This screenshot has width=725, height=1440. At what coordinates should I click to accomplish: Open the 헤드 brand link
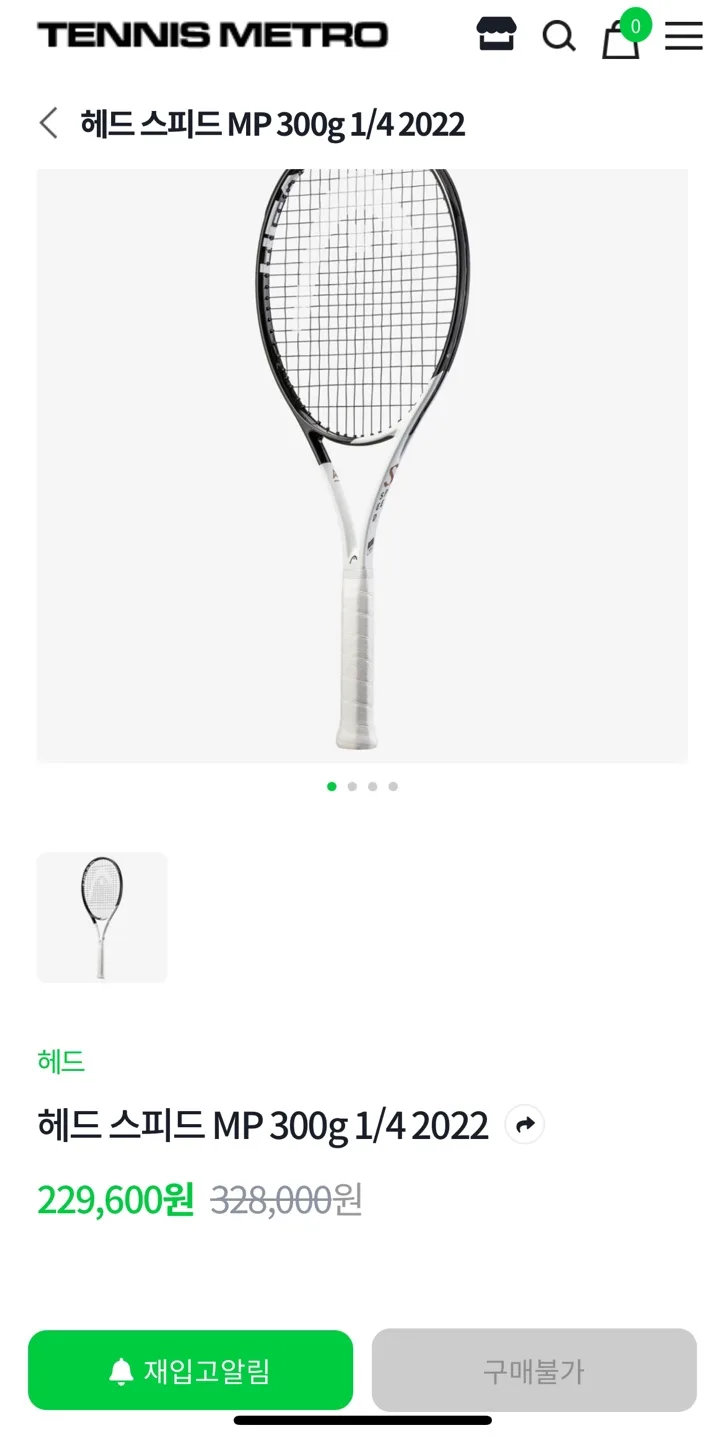coord(61,1061)
